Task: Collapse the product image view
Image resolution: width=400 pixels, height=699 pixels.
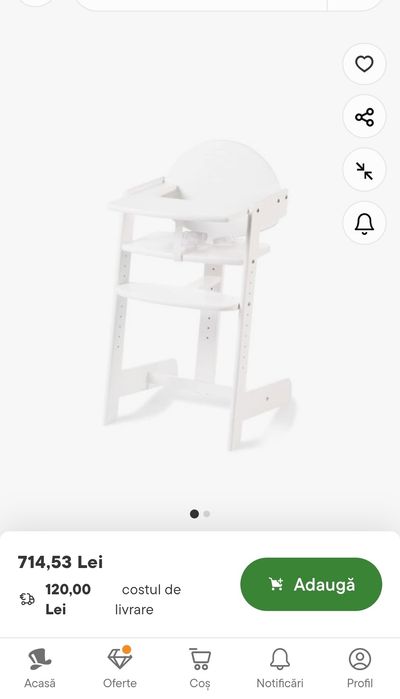Action: (x=364, y=170)
